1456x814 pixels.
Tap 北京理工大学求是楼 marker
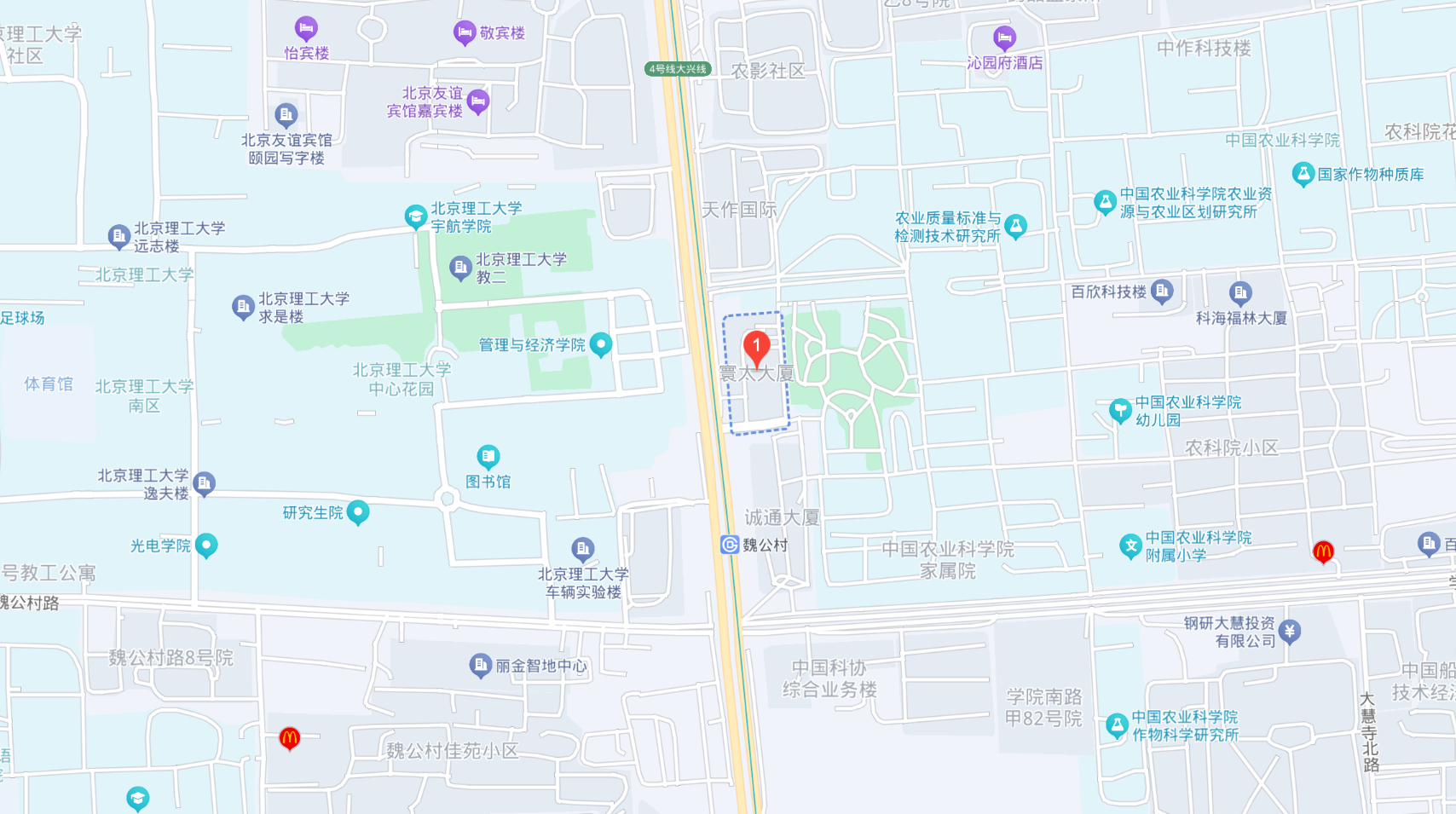[x=243, y=307]
